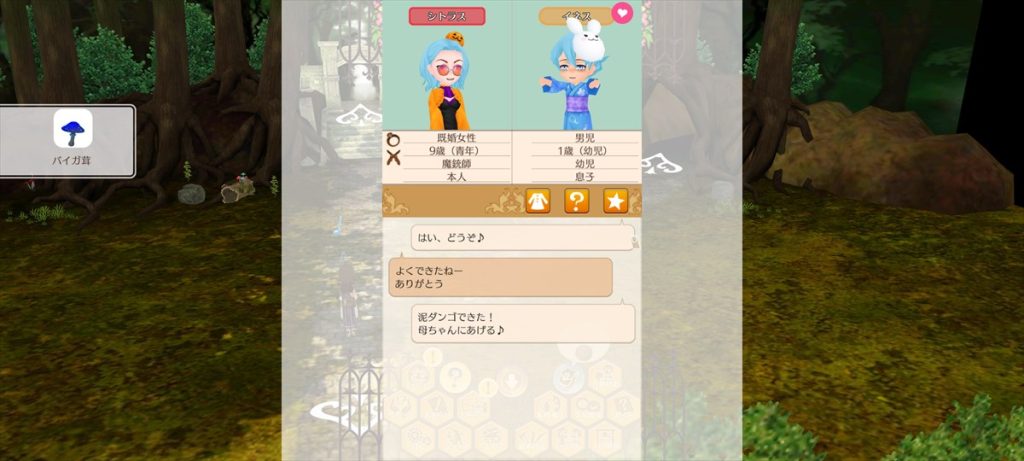
Task: Tap the pink heart icon
Action: click(622, 14)
